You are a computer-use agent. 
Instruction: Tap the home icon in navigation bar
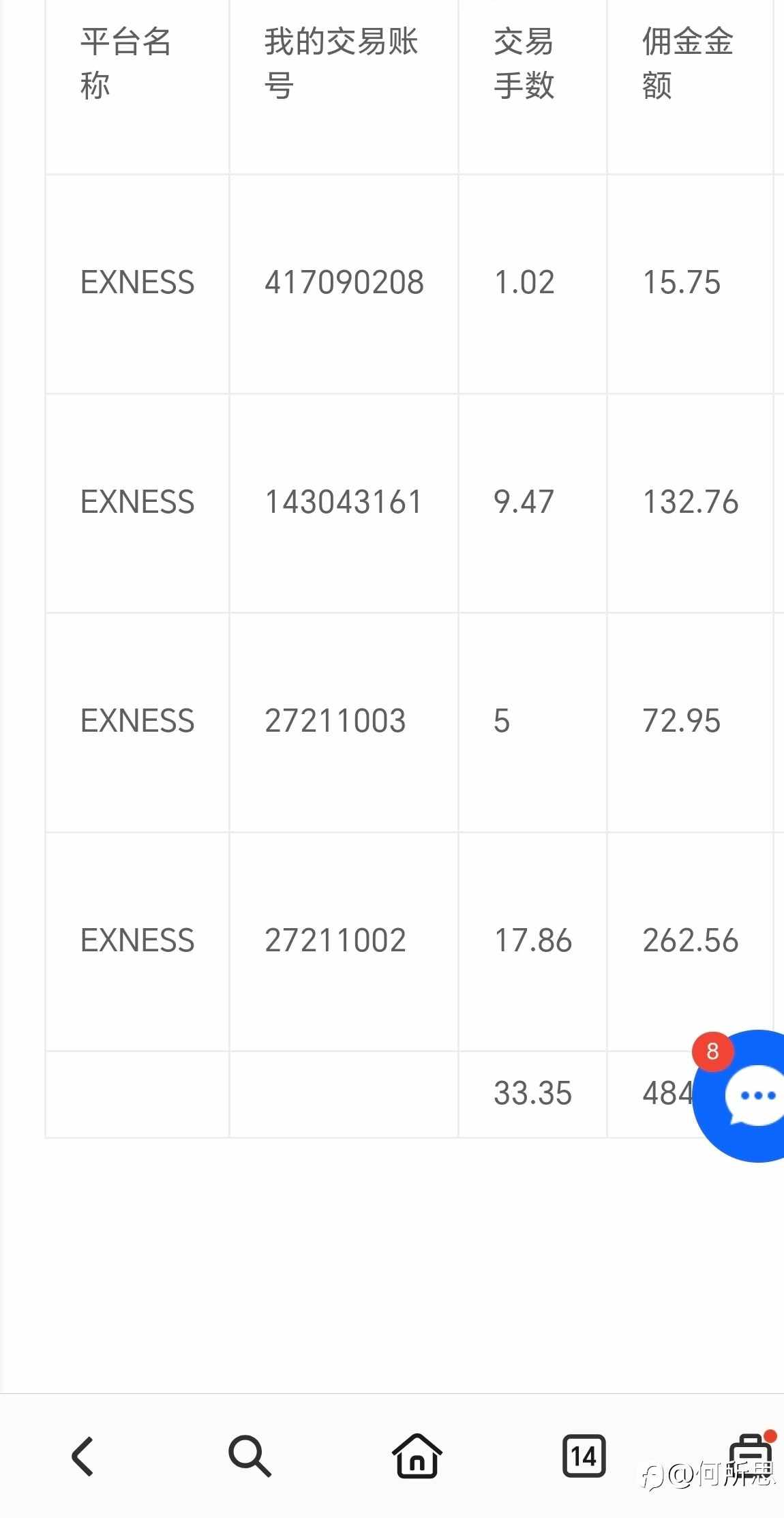417,1456
